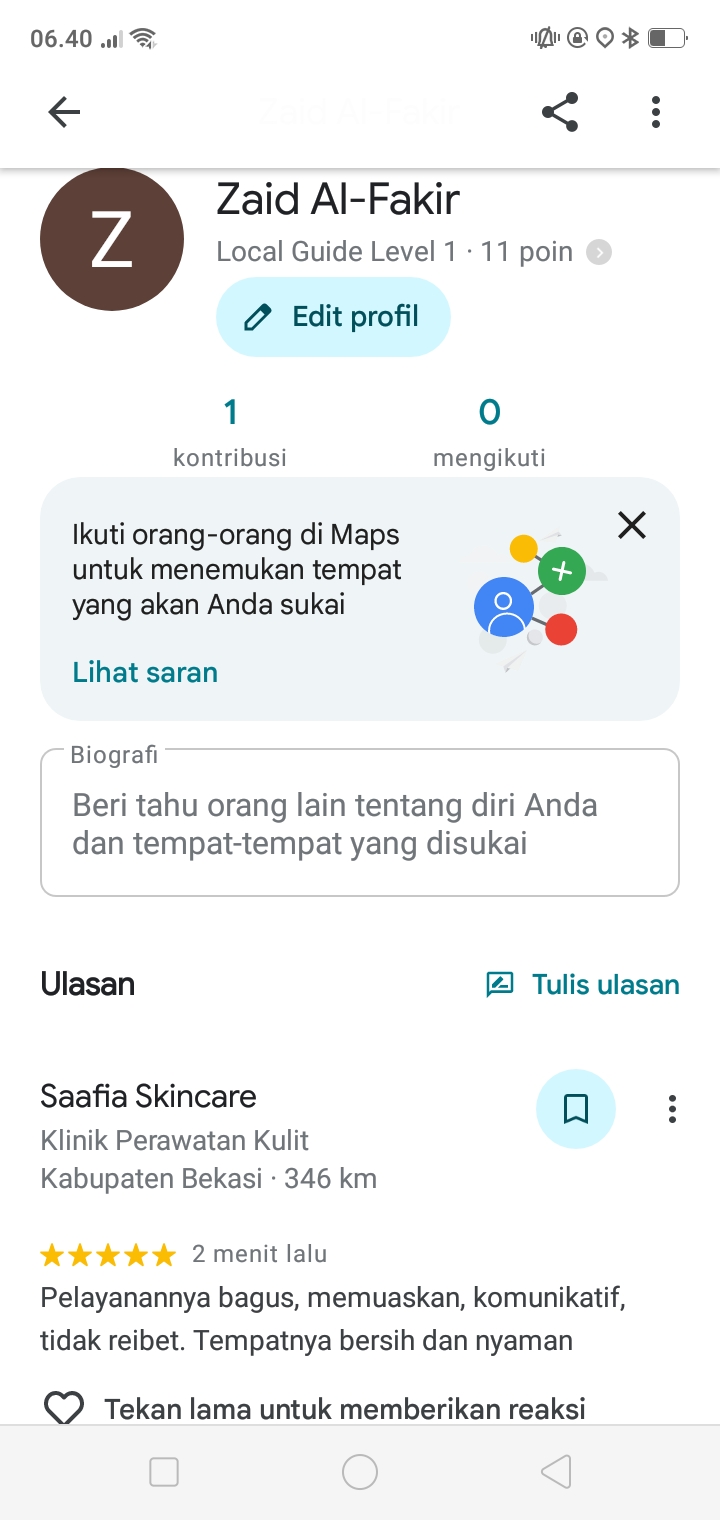The image size is (720, 1520).
Task: Tap the heart icon under the review
Action: pyautogui.click(x=64, y=1409)
